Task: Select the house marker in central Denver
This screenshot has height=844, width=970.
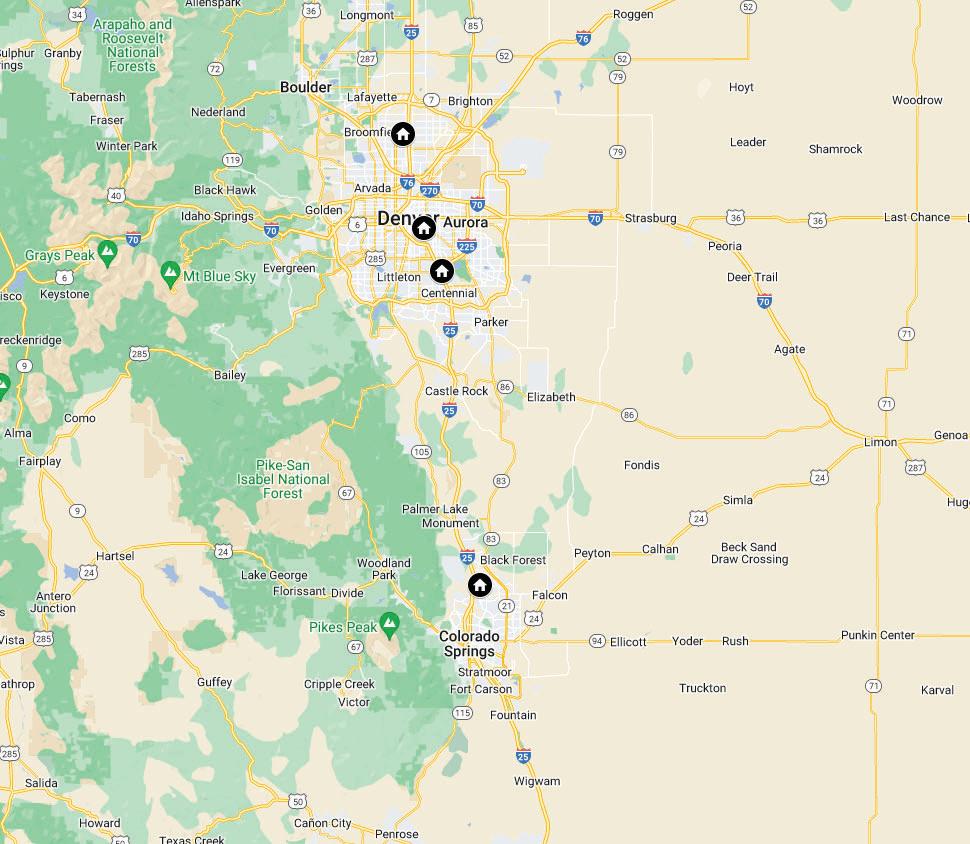Action: coord(424,228)
